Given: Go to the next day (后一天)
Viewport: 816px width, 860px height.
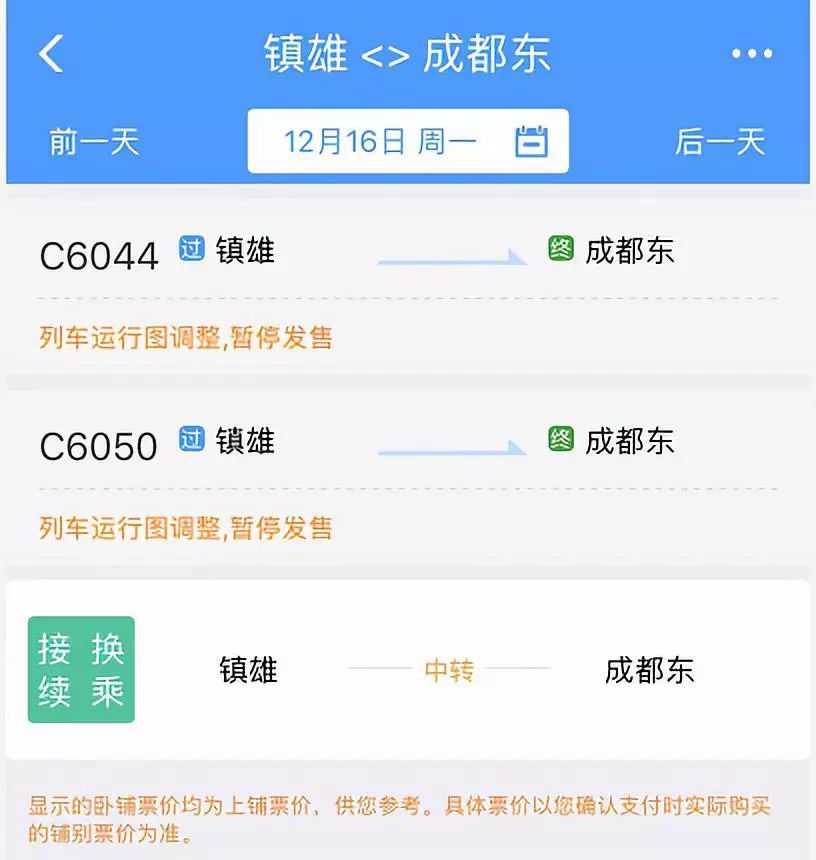Looking at the screenshot, I should click(x=719, y=142).
